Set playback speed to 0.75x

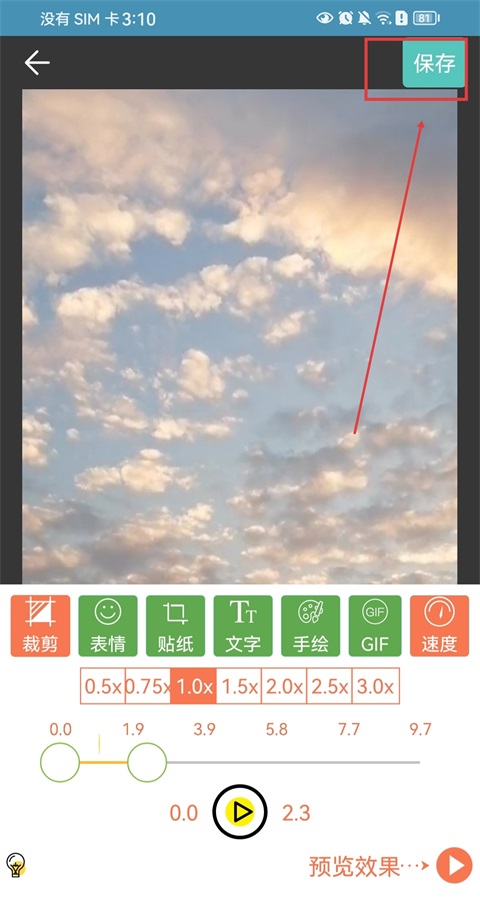click(148, 686)
